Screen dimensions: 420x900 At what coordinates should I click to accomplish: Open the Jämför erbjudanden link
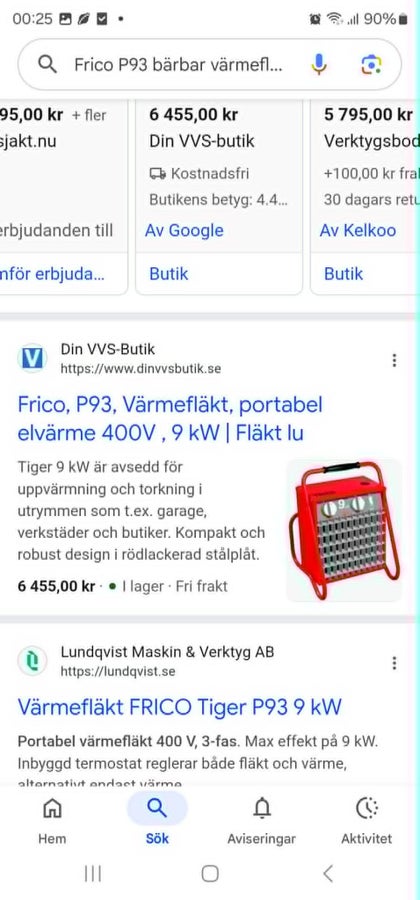53,274
